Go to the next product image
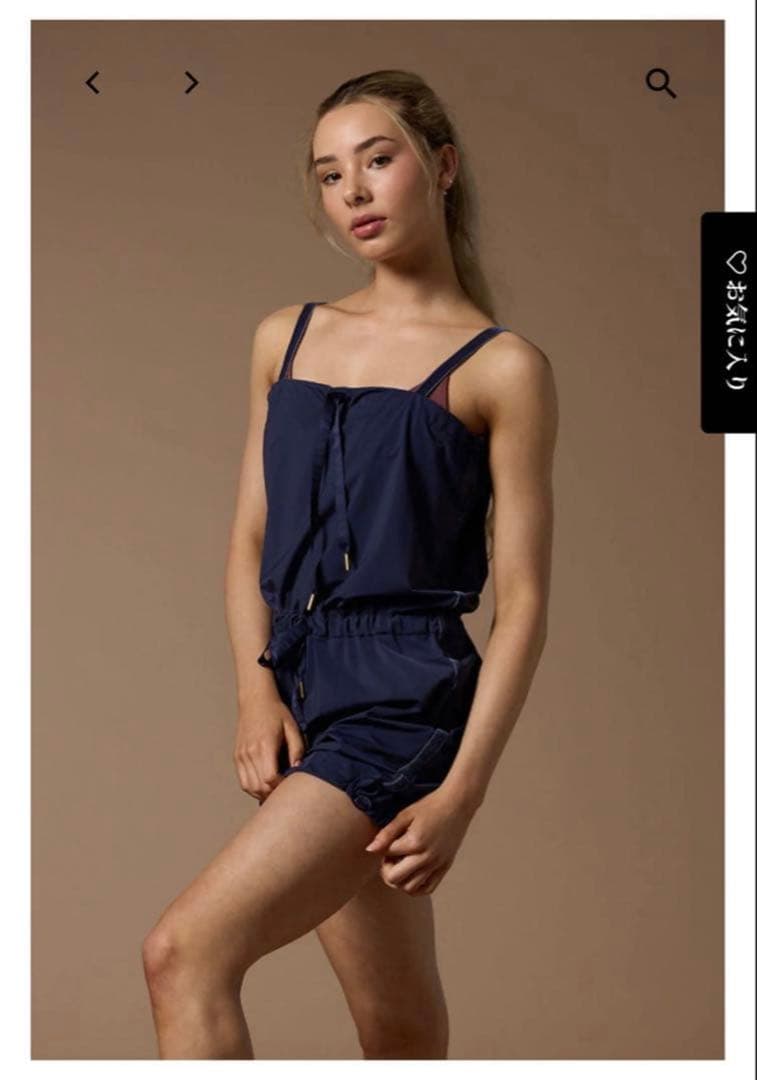 pyautogui.click(x=191, y=83)
